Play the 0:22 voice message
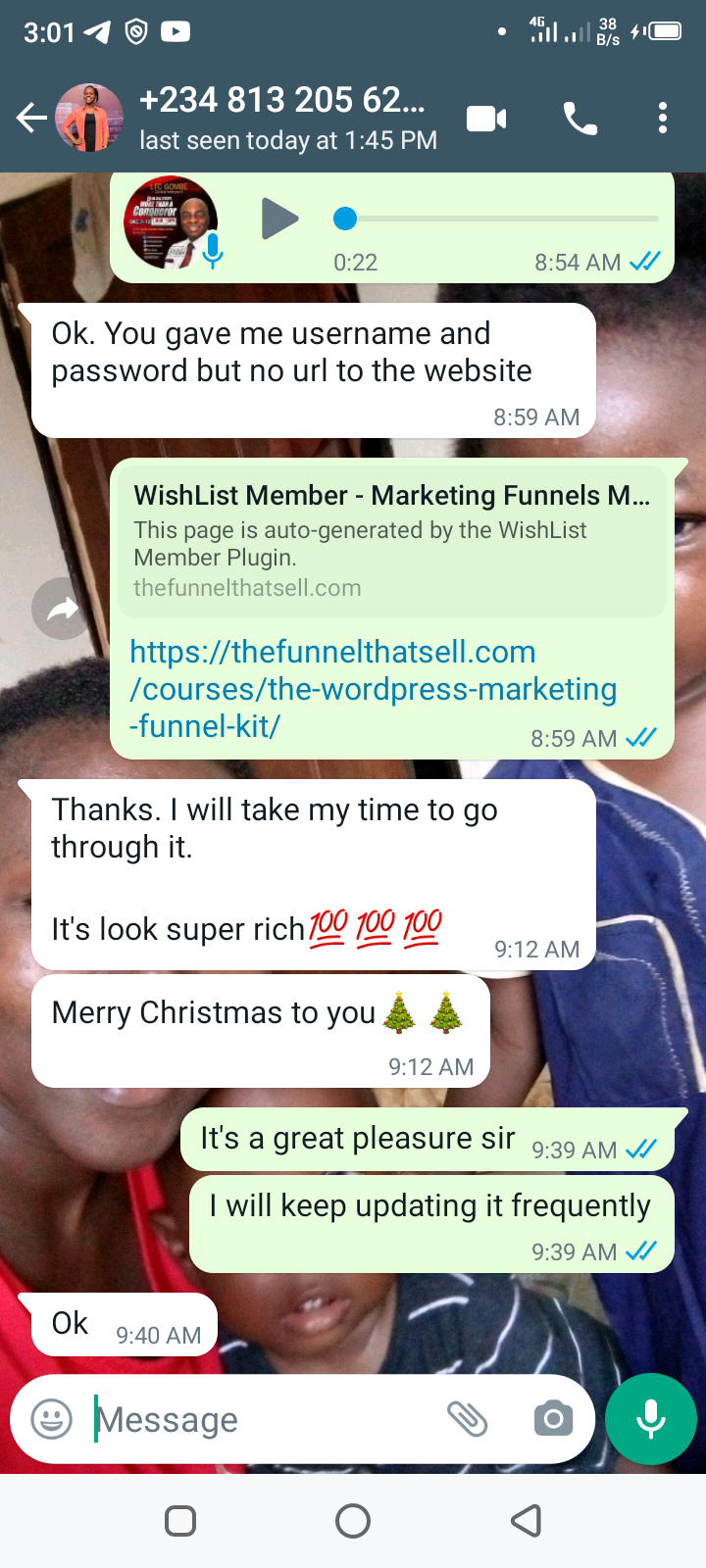 279,219
